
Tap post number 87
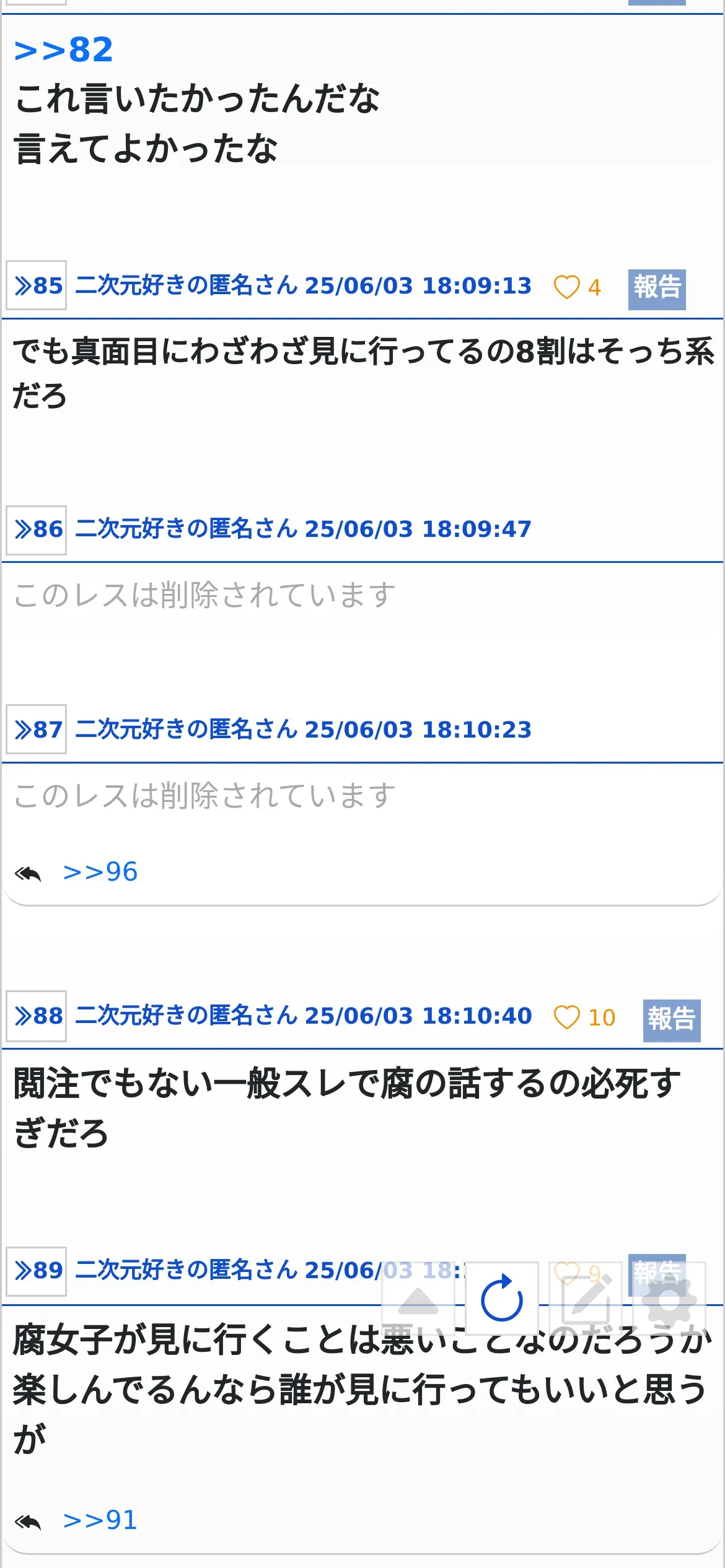point(37,730)
